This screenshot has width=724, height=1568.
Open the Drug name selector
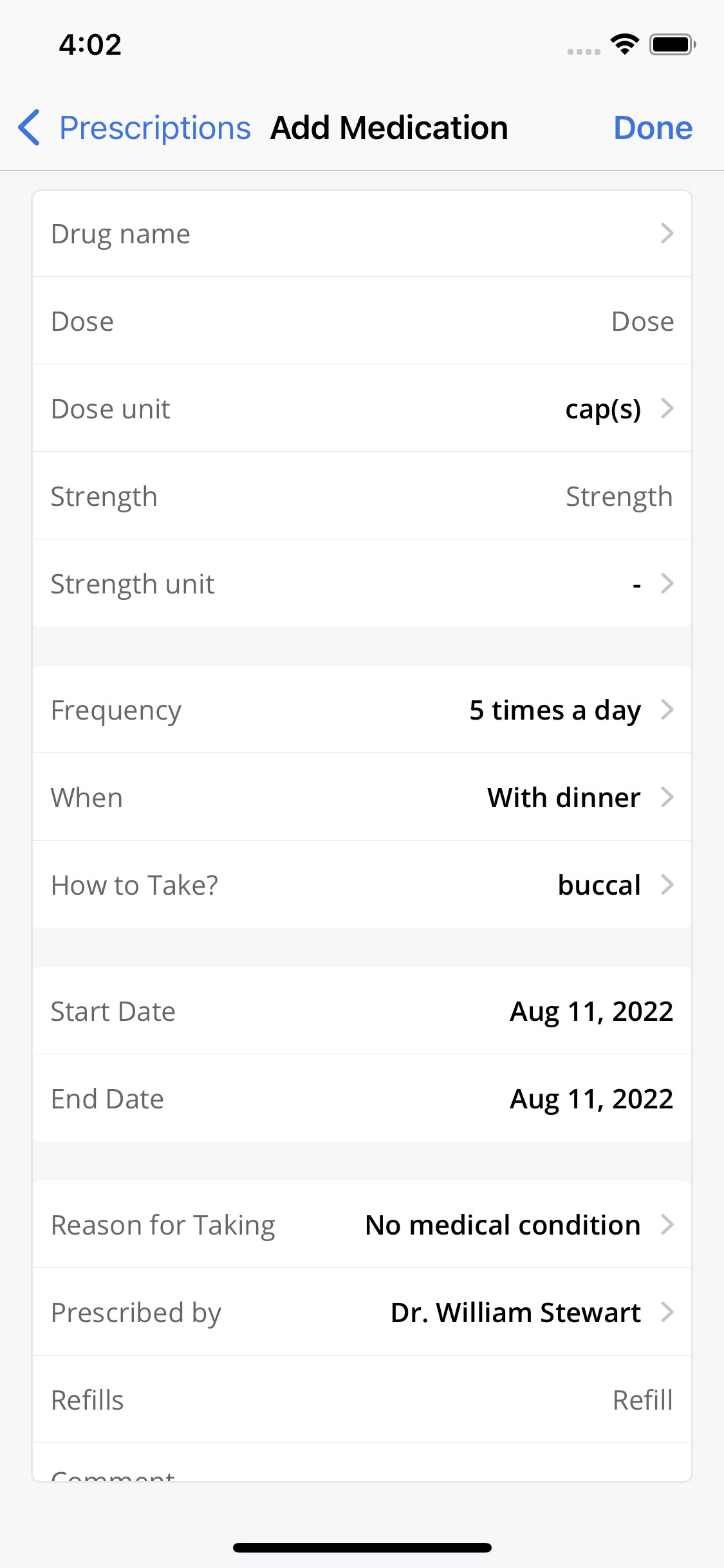pos(362,234)
